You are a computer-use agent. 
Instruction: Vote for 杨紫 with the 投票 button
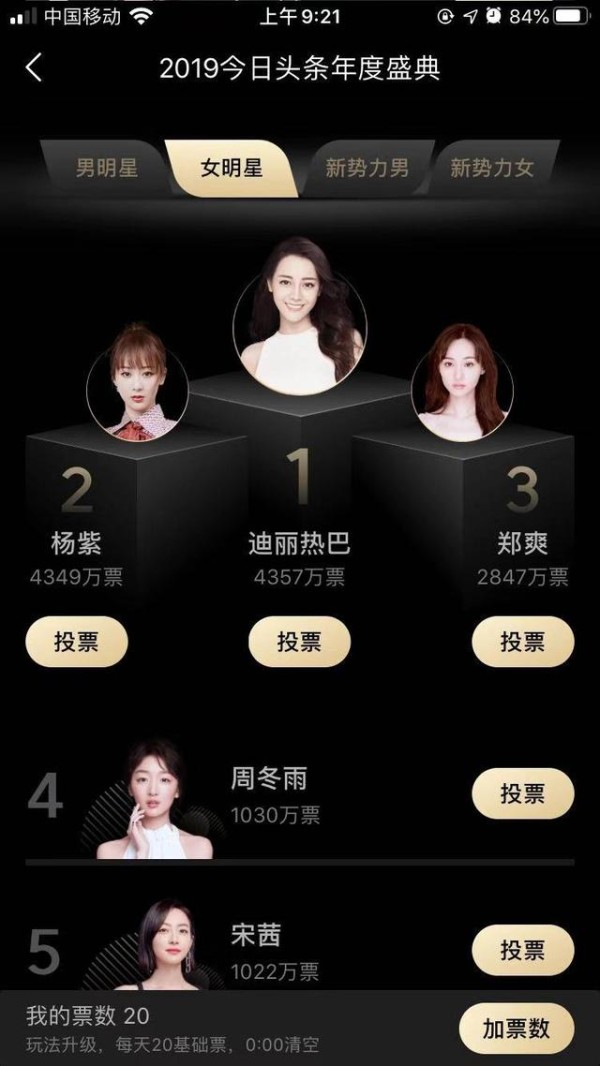point(76,641)
